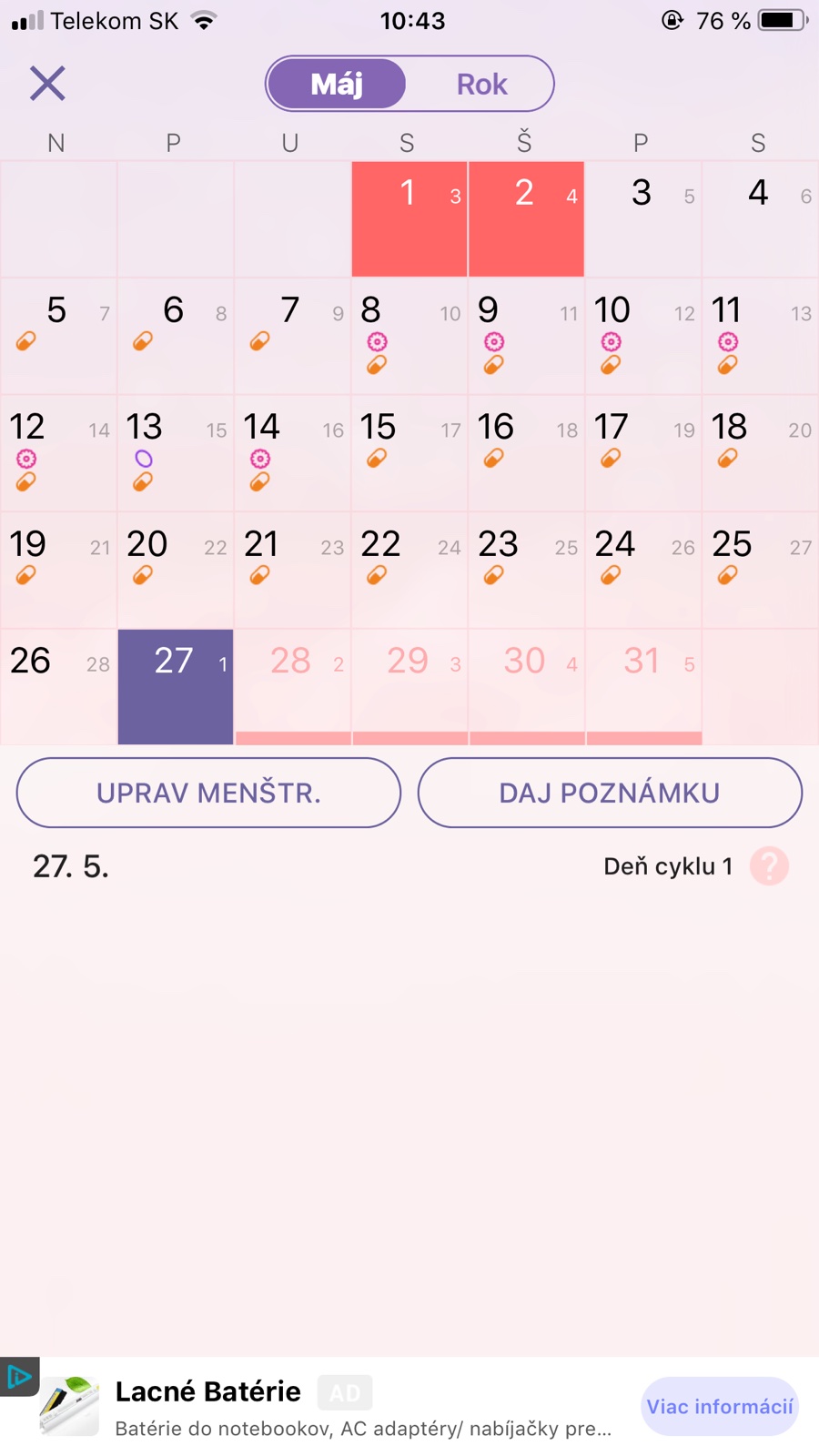Select May 2 in the calendar
The width and height of the screenshot is (819, 1456).
[526, 218]
